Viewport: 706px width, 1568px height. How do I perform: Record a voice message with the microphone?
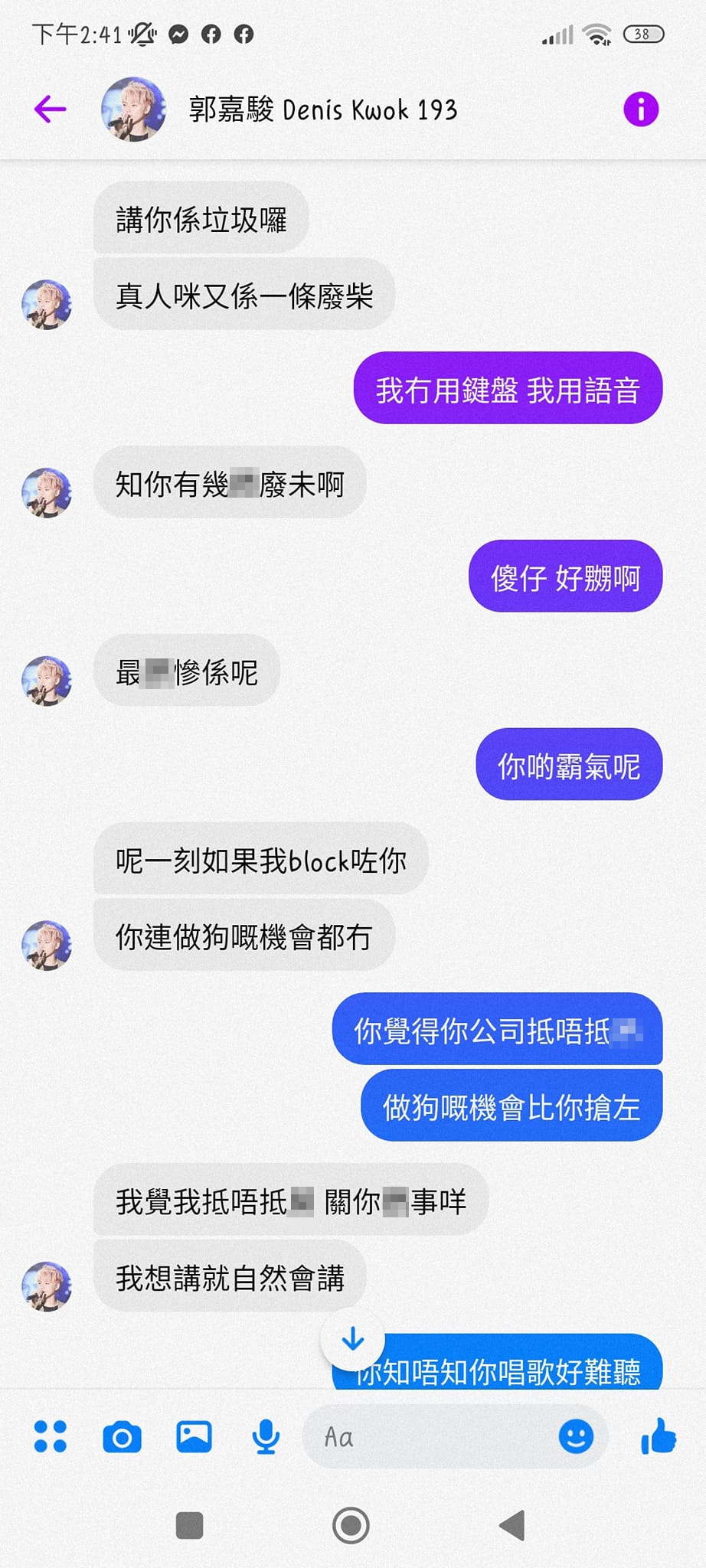click(266, 1436)
